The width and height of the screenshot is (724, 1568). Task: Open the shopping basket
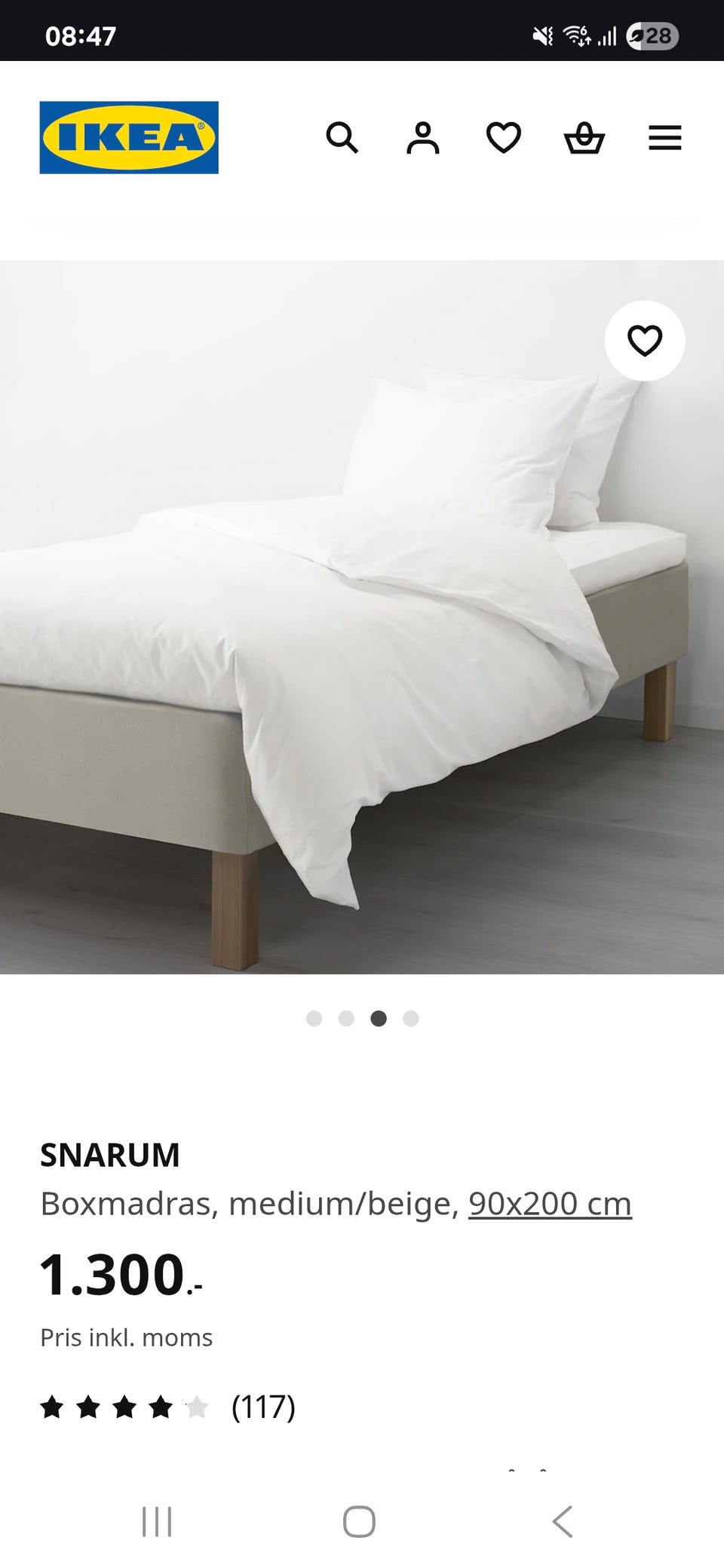tap(584, 138)
